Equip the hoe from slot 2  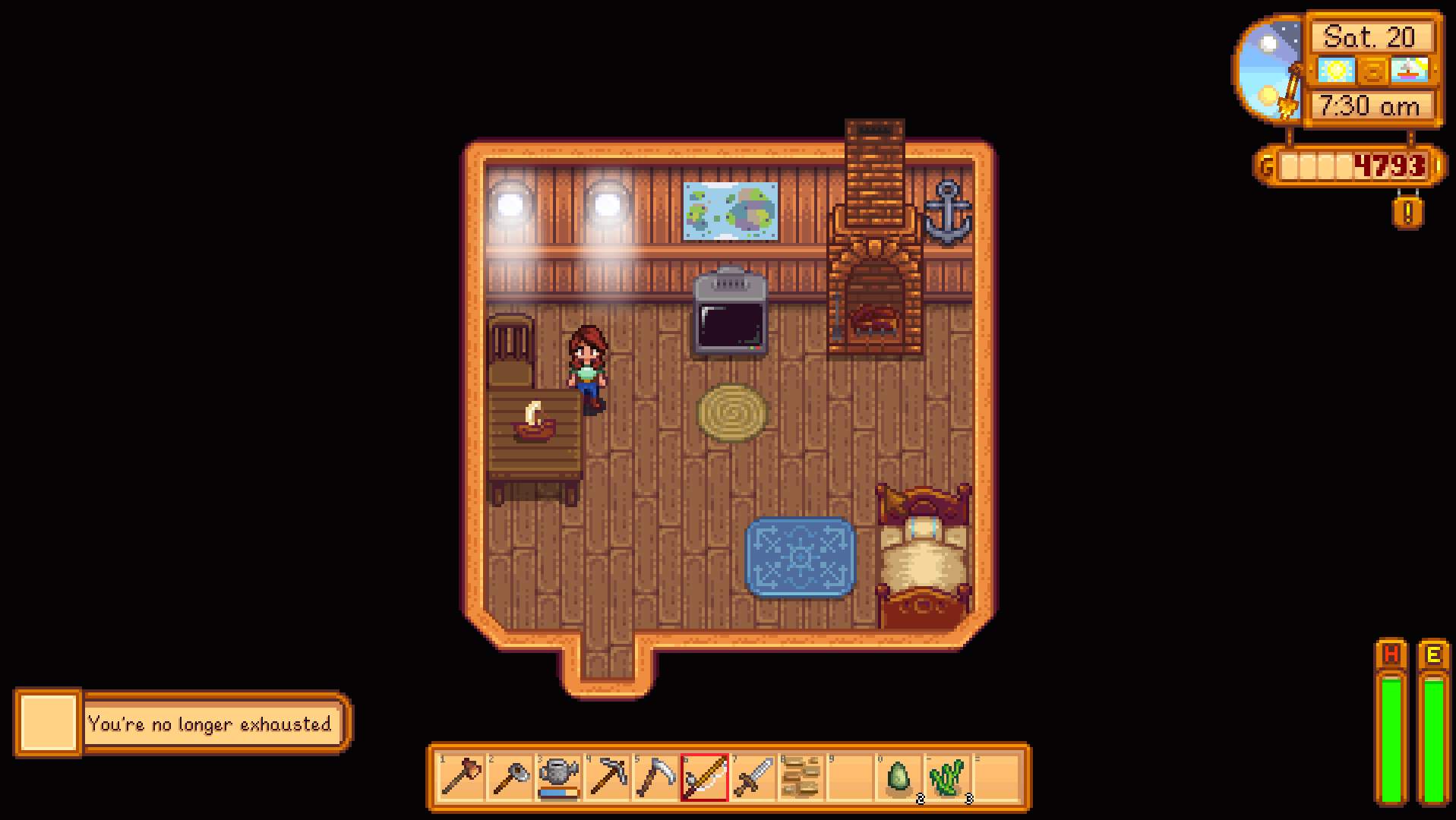coord(510,777)
